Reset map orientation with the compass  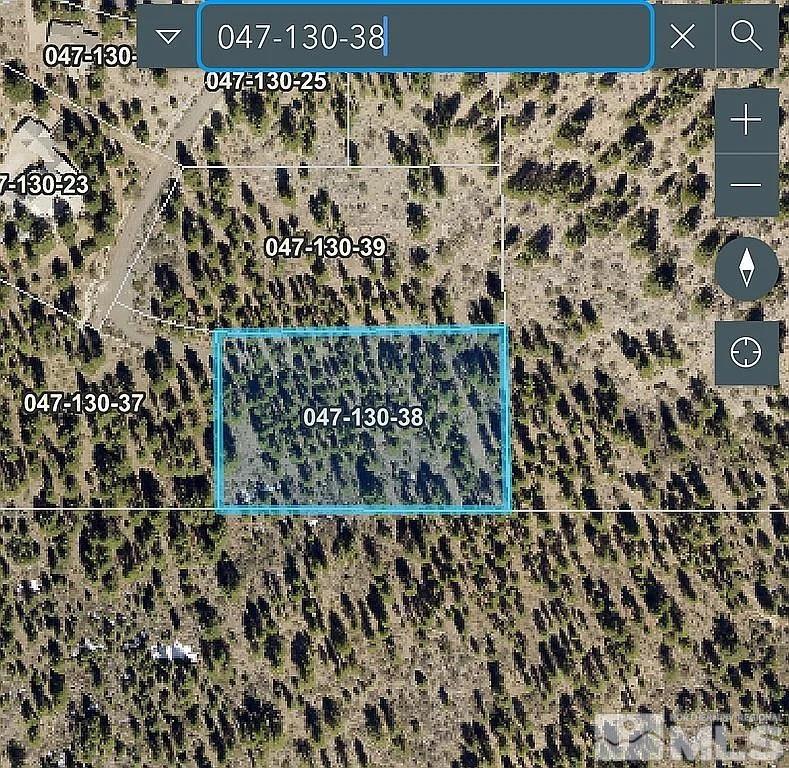746,269
